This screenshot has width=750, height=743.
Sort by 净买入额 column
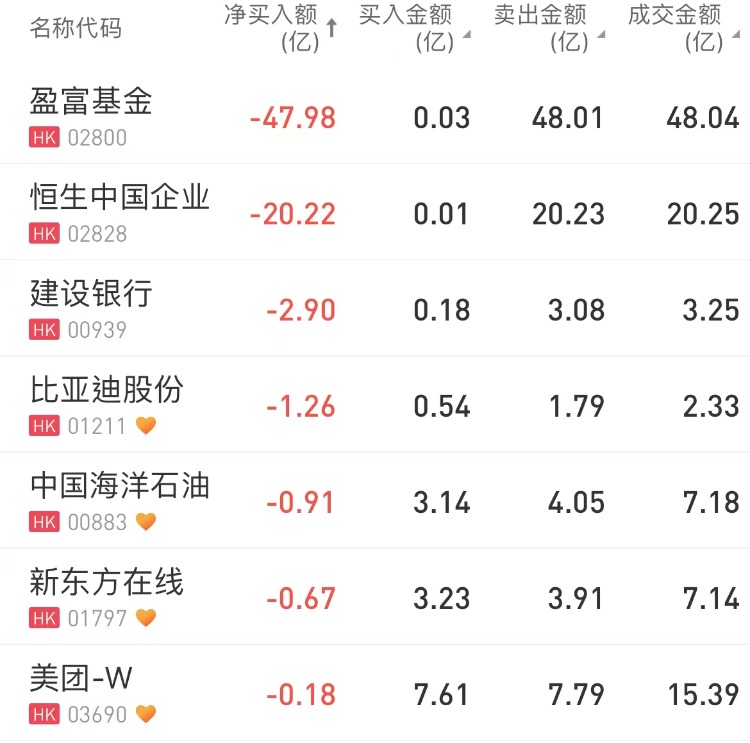click(x=280, y=28)
